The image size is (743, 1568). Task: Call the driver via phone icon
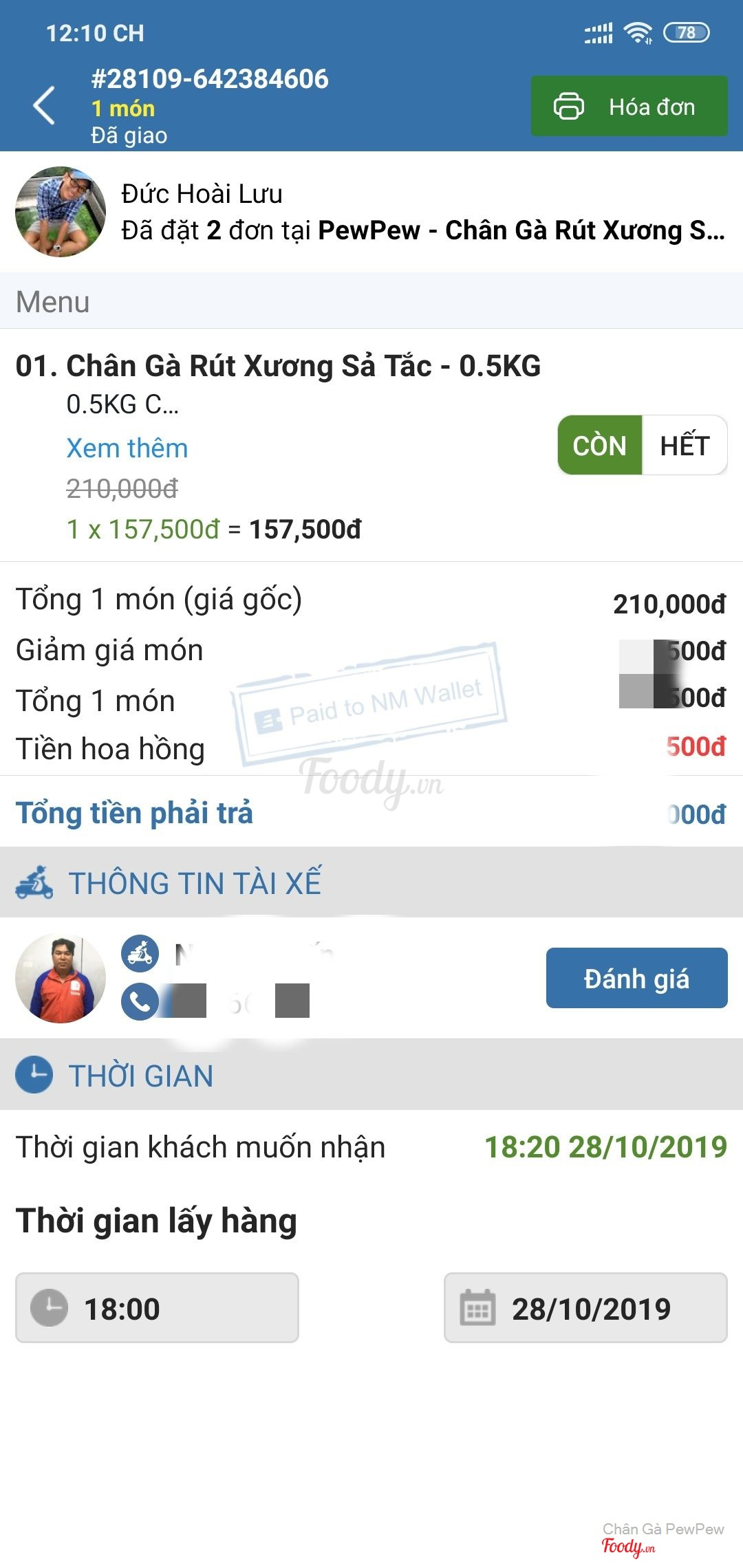(140, 1002)
